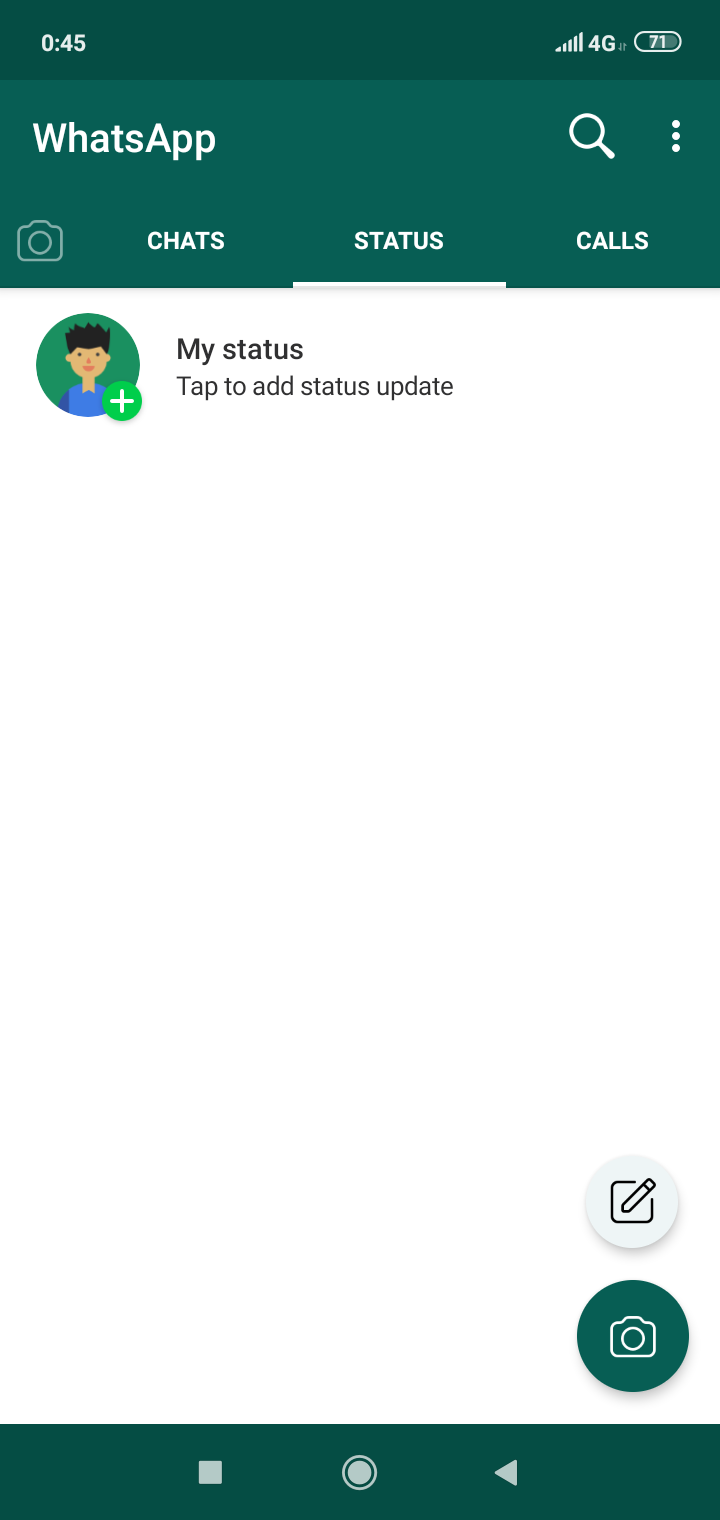Viewport: 720px width, 1520px height.
Task: Go back using the system back button
Action: (506, 1472)
